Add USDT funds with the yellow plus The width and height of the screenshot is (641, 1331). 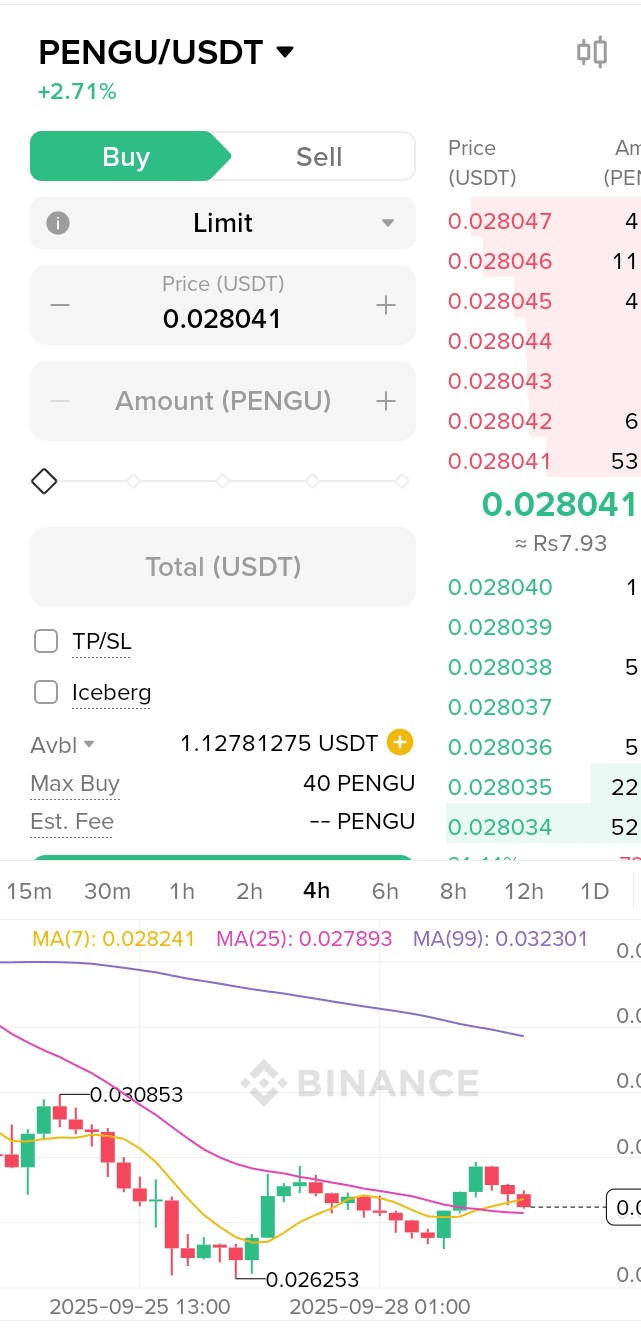pos(400,743)
